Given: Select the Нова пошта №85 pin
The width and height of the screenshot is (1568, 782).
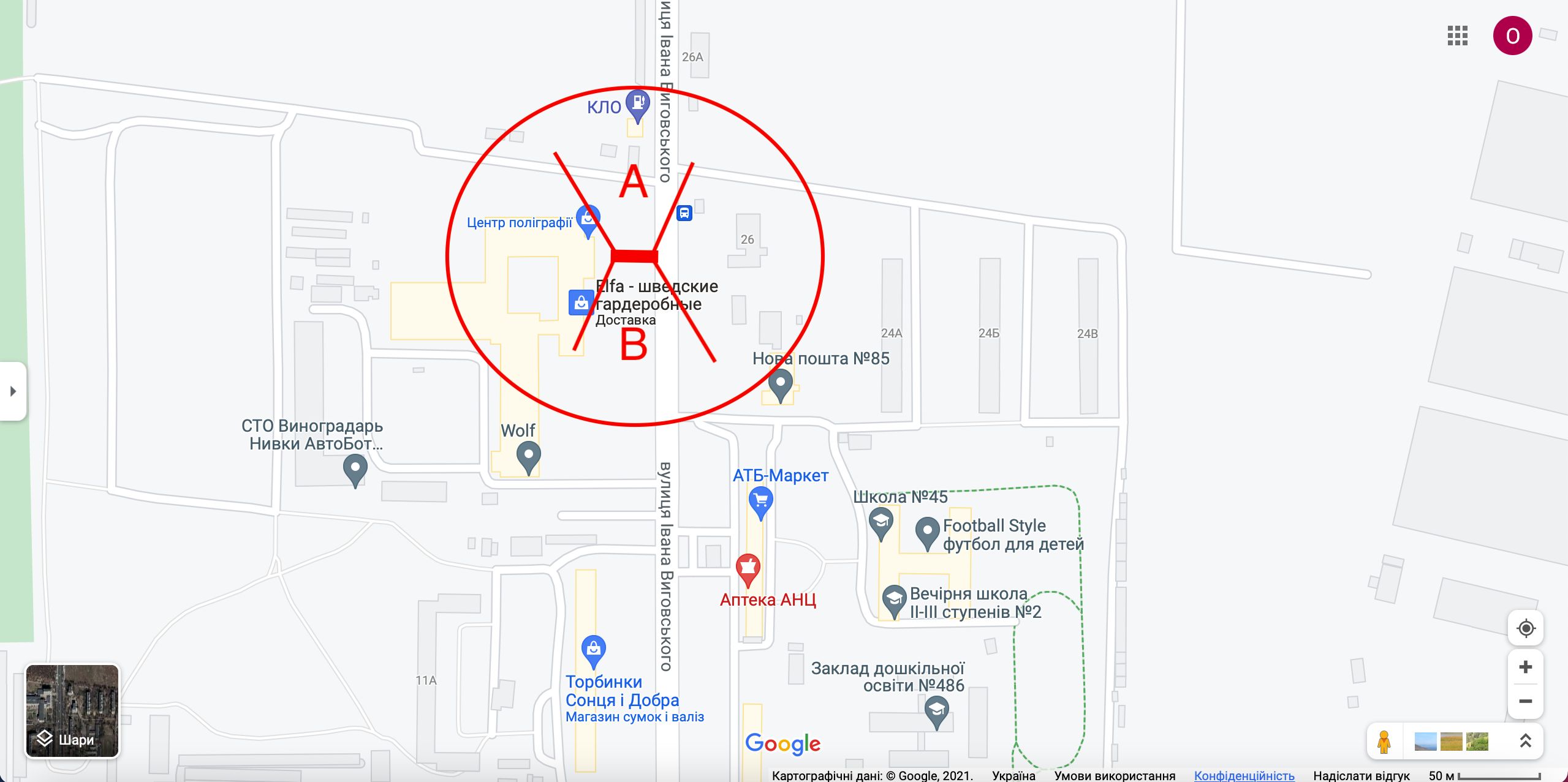Looking at the screenshot, I should point(780,386).
